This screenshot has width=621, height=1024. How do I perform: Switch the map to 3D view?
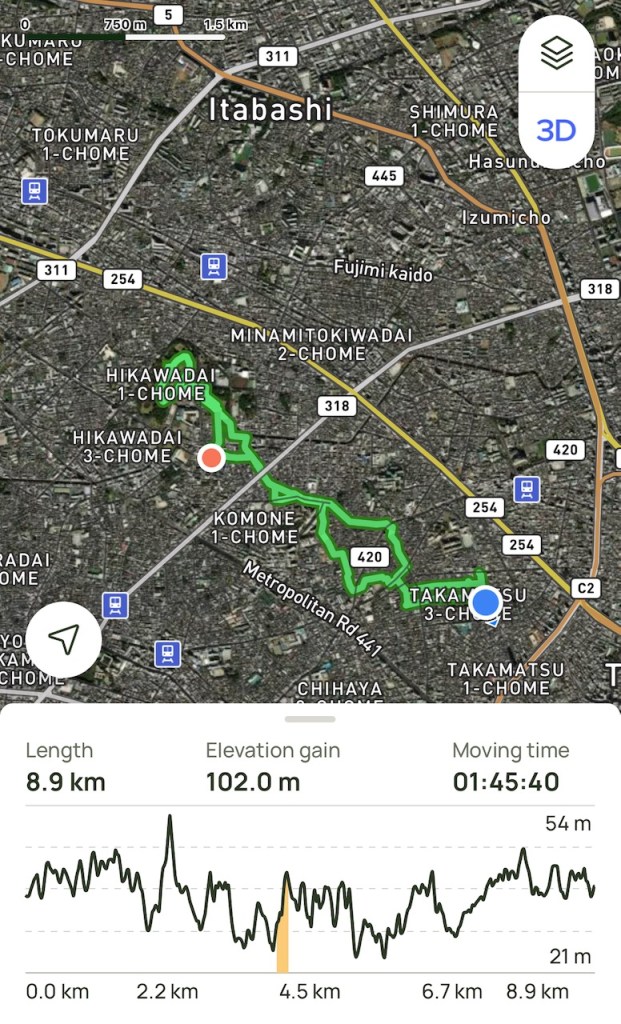click(556, 130)
